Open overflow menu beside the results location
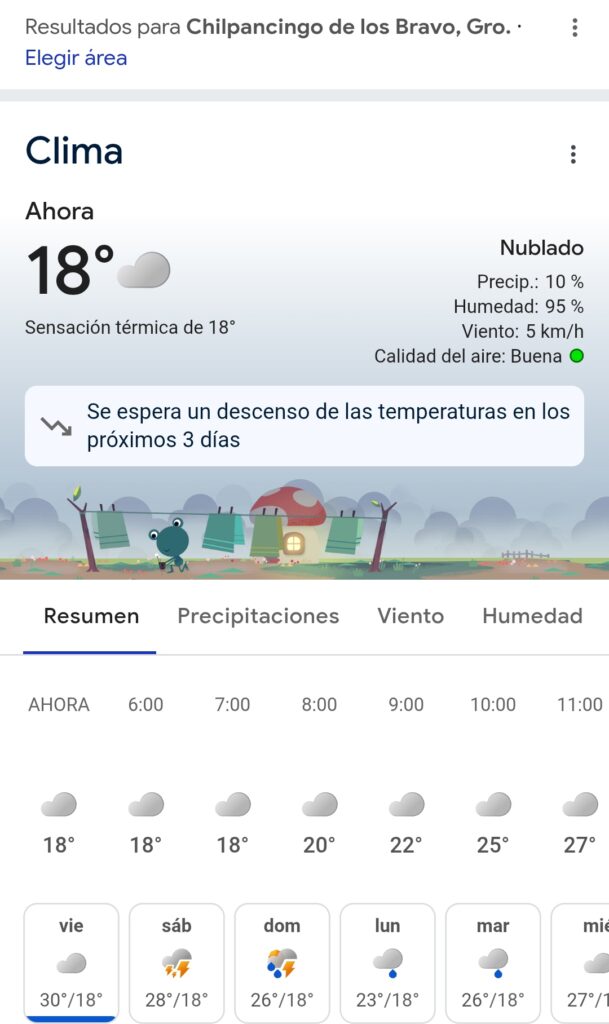The width and height of the screenshot is (609, 1024). [574, 28]
